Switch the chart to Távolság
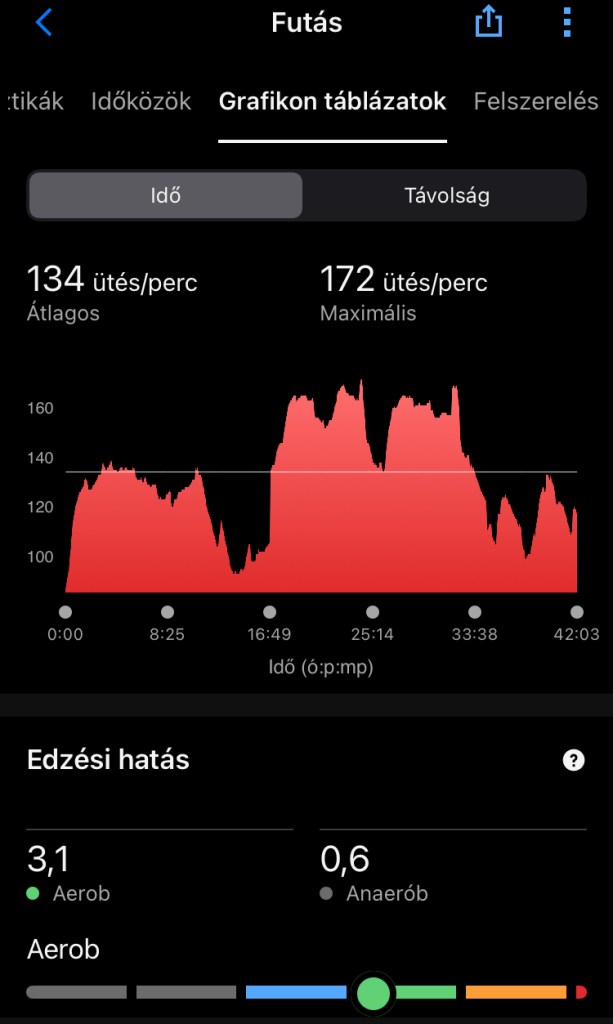The height and width of the screenshot is (1024, 613). (446, 195)
